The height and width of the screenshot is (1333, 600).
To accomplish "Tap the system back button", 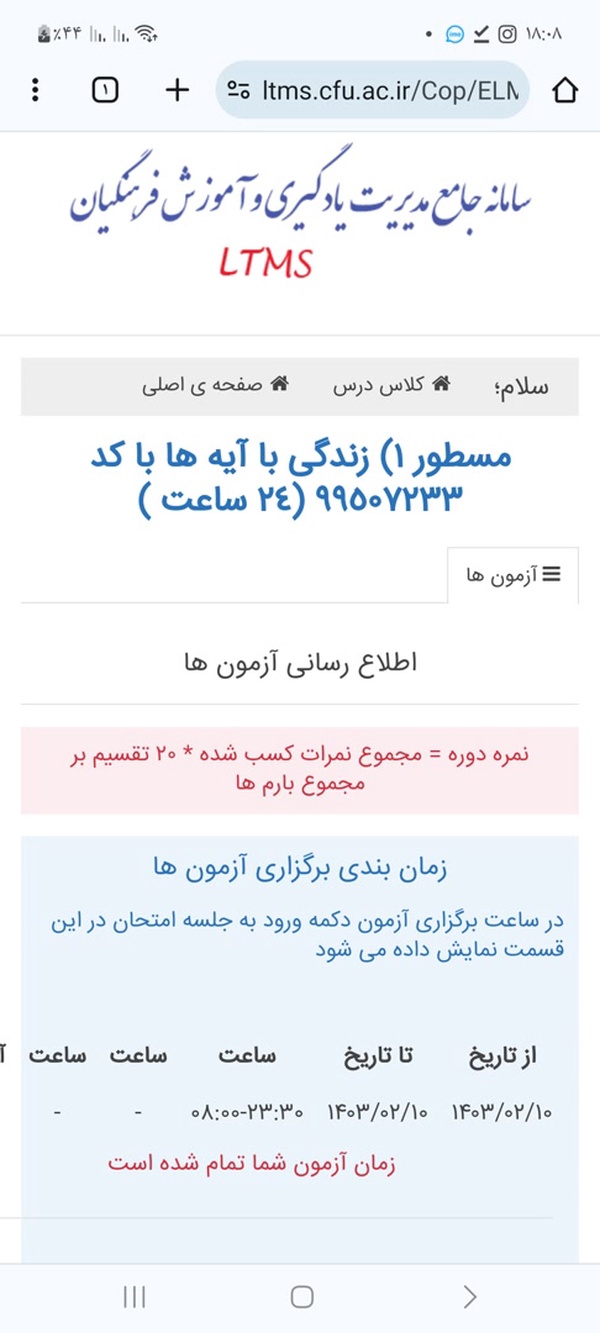I will [x=470, y=1297].
